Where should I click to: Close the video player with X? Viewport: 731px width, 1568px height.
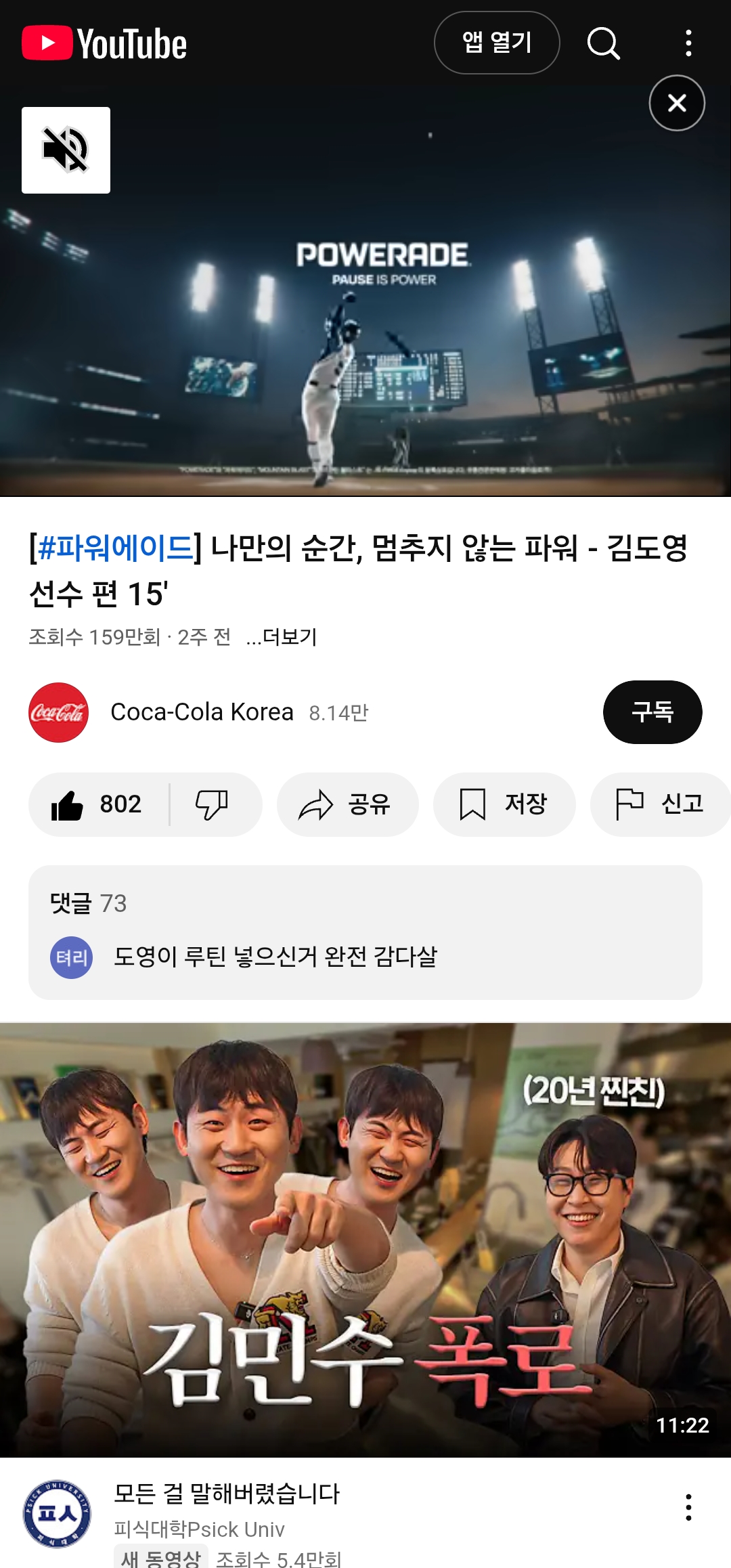[676, 103]
